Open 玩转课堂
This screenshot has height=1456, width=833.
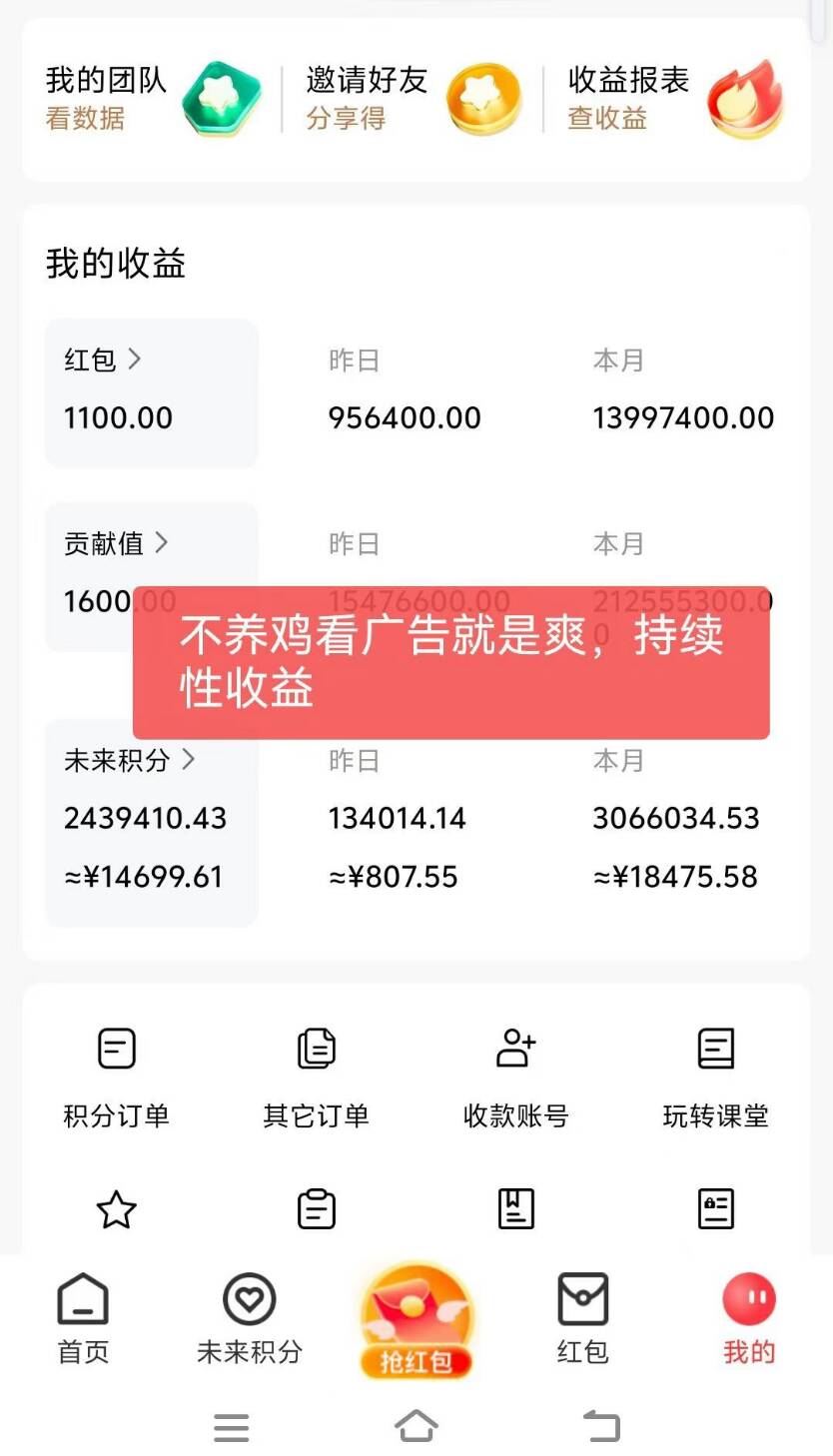[716, 1079]
